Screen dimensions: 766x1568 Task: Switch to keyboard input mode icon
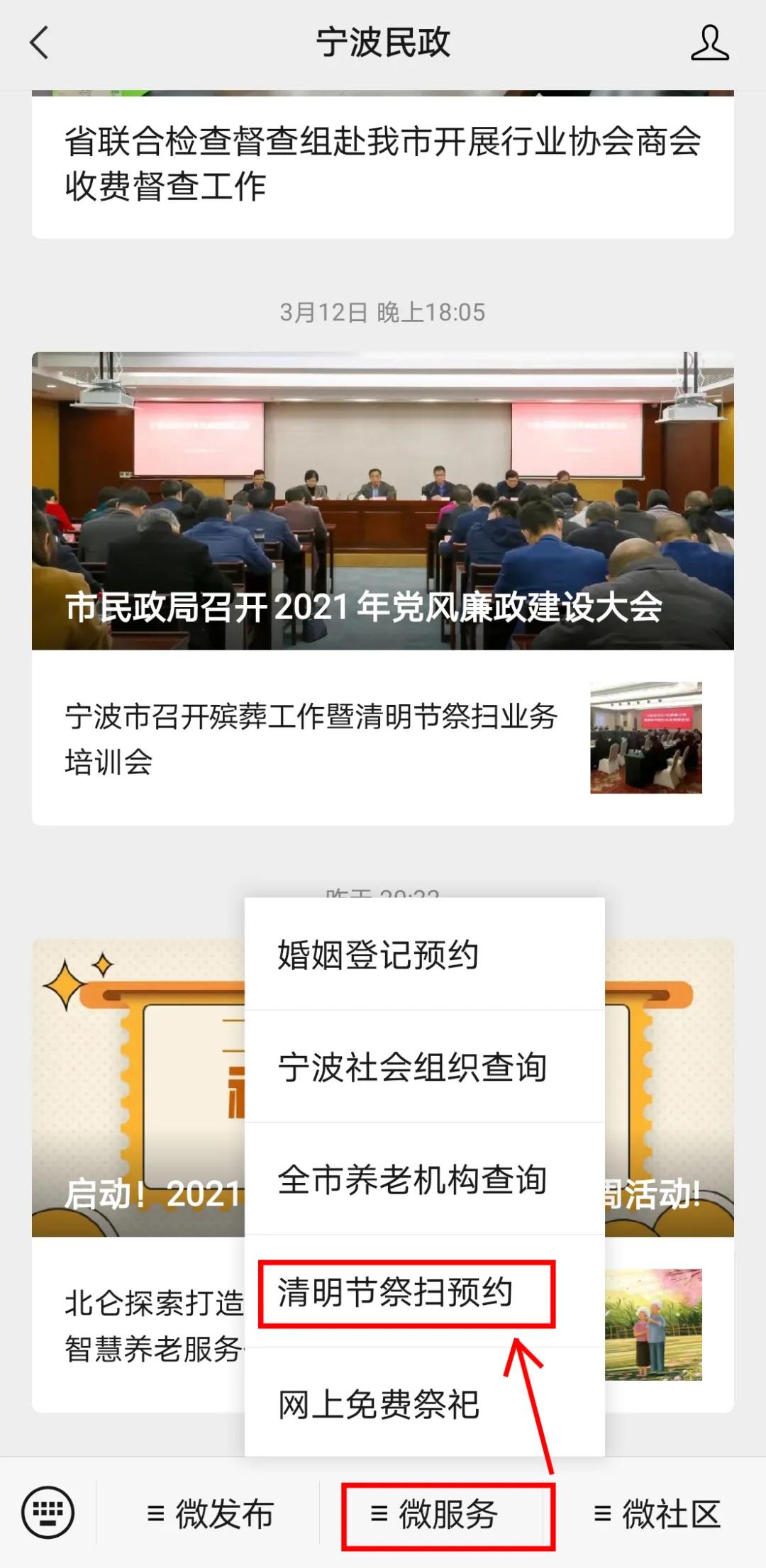(48, 1513)
